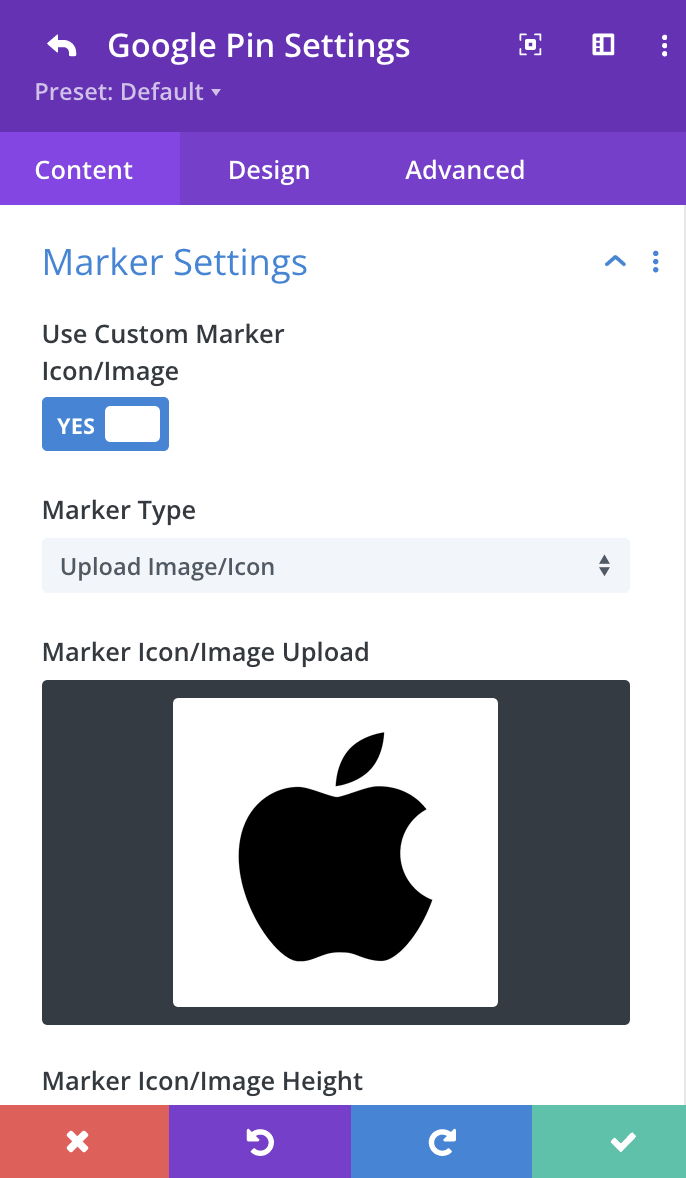Switch to the Design tab
The width and height of the screenshot is (686, 1178).
269,169
